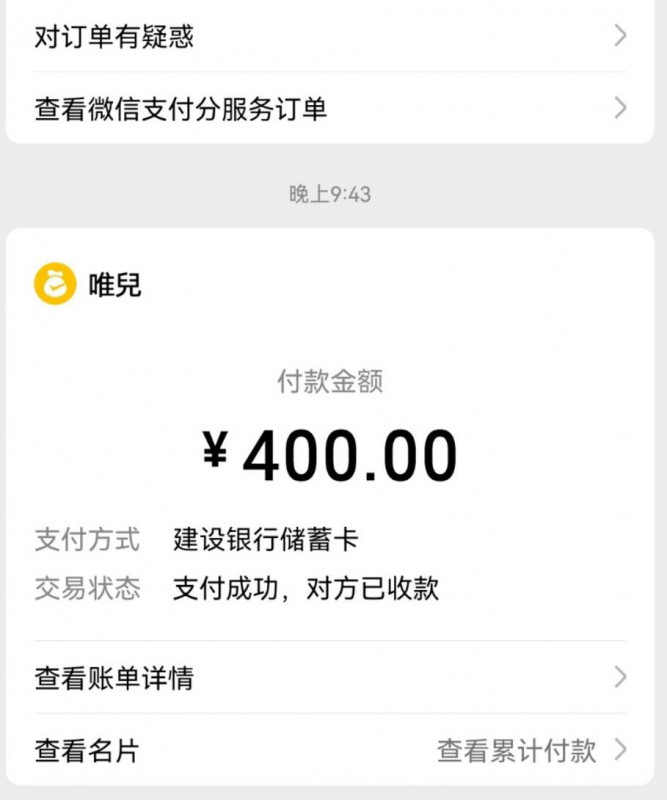Tap 查看名片 to view the contact card

(x=87, y=750)
